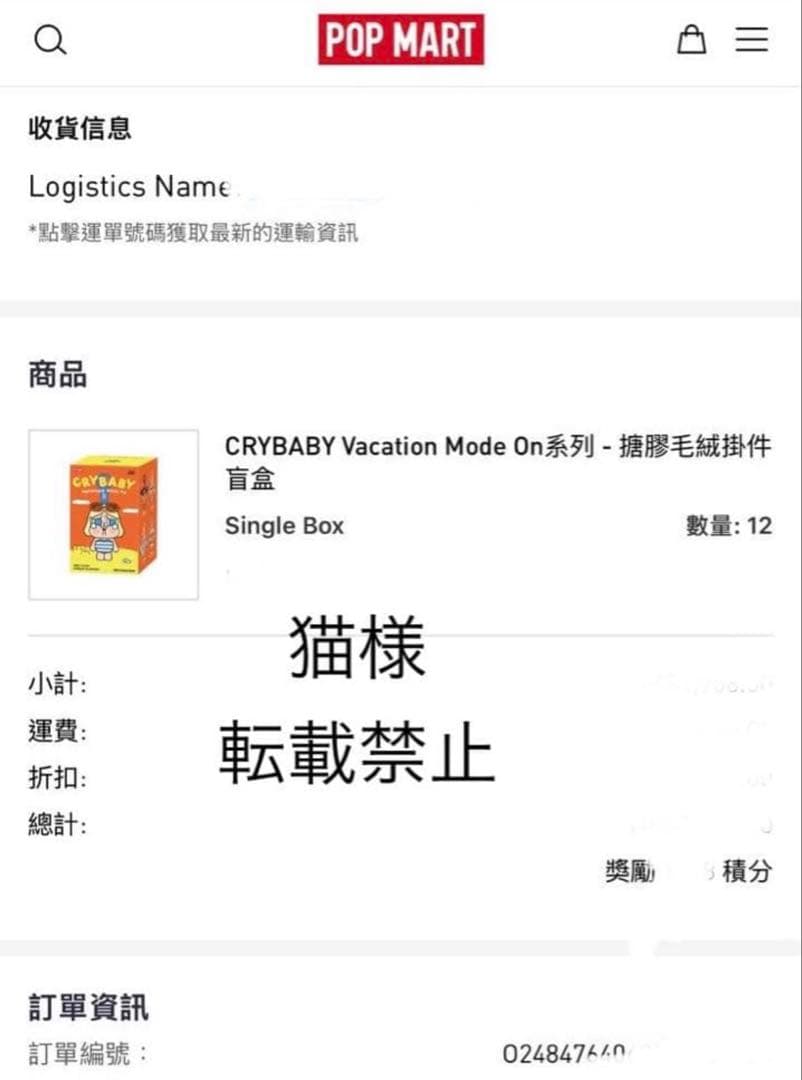802x1080 pixels.
Task: Click the red POP MART header banner
Action: (401, 41)
